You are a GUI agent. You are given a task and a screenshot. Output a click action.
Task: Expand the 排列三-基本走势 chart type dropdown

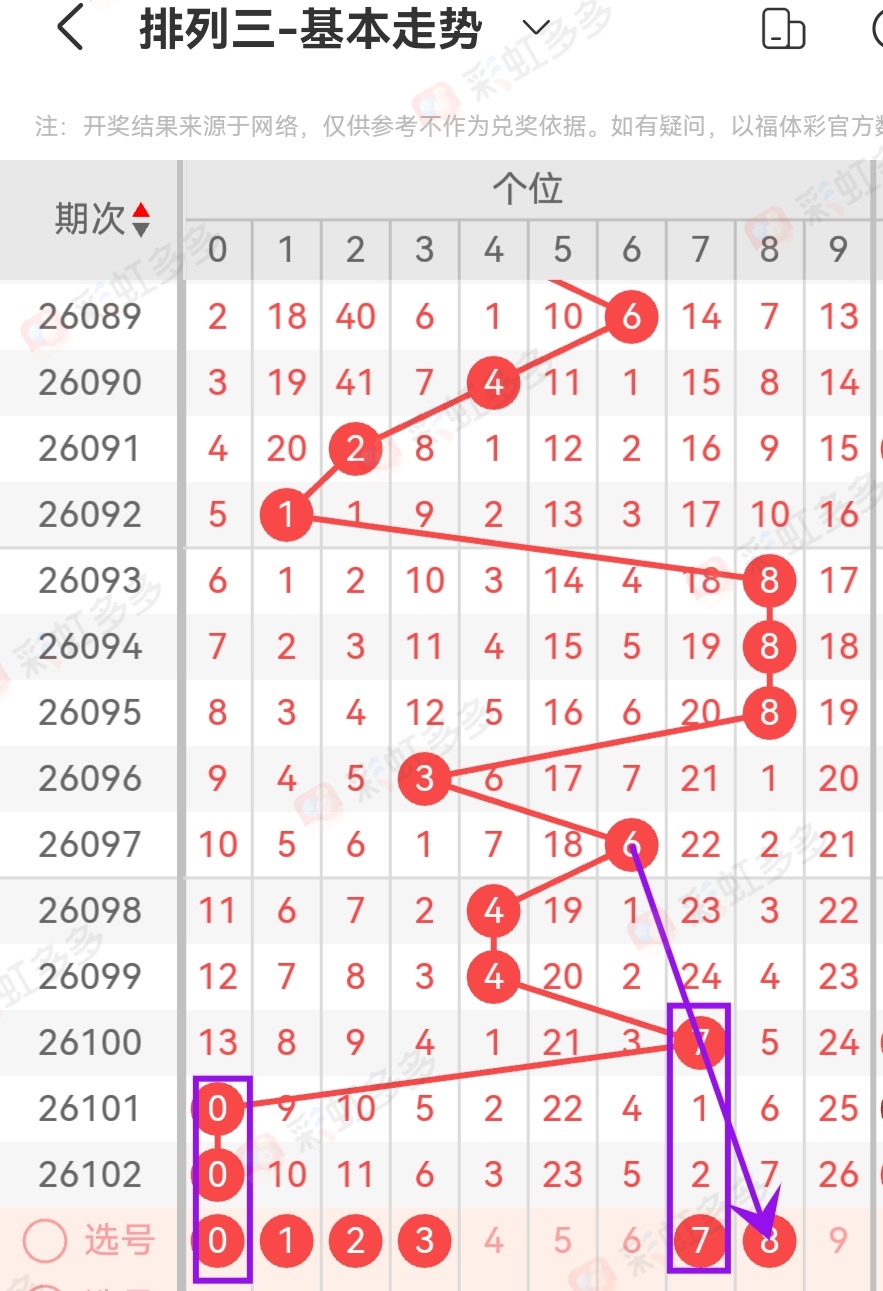[x=537, y=28]
